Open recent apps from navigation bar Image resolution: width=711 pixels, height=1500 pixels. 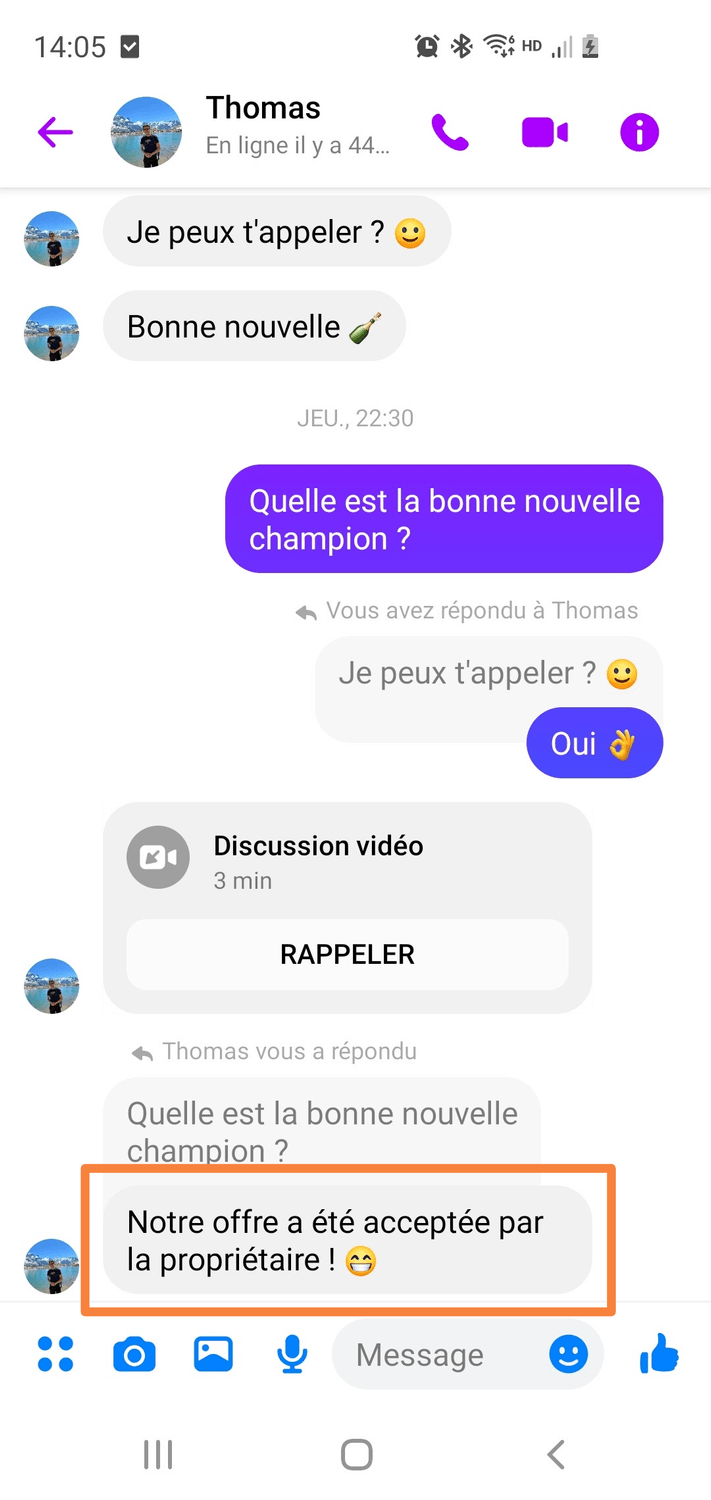click(158, 1454)
